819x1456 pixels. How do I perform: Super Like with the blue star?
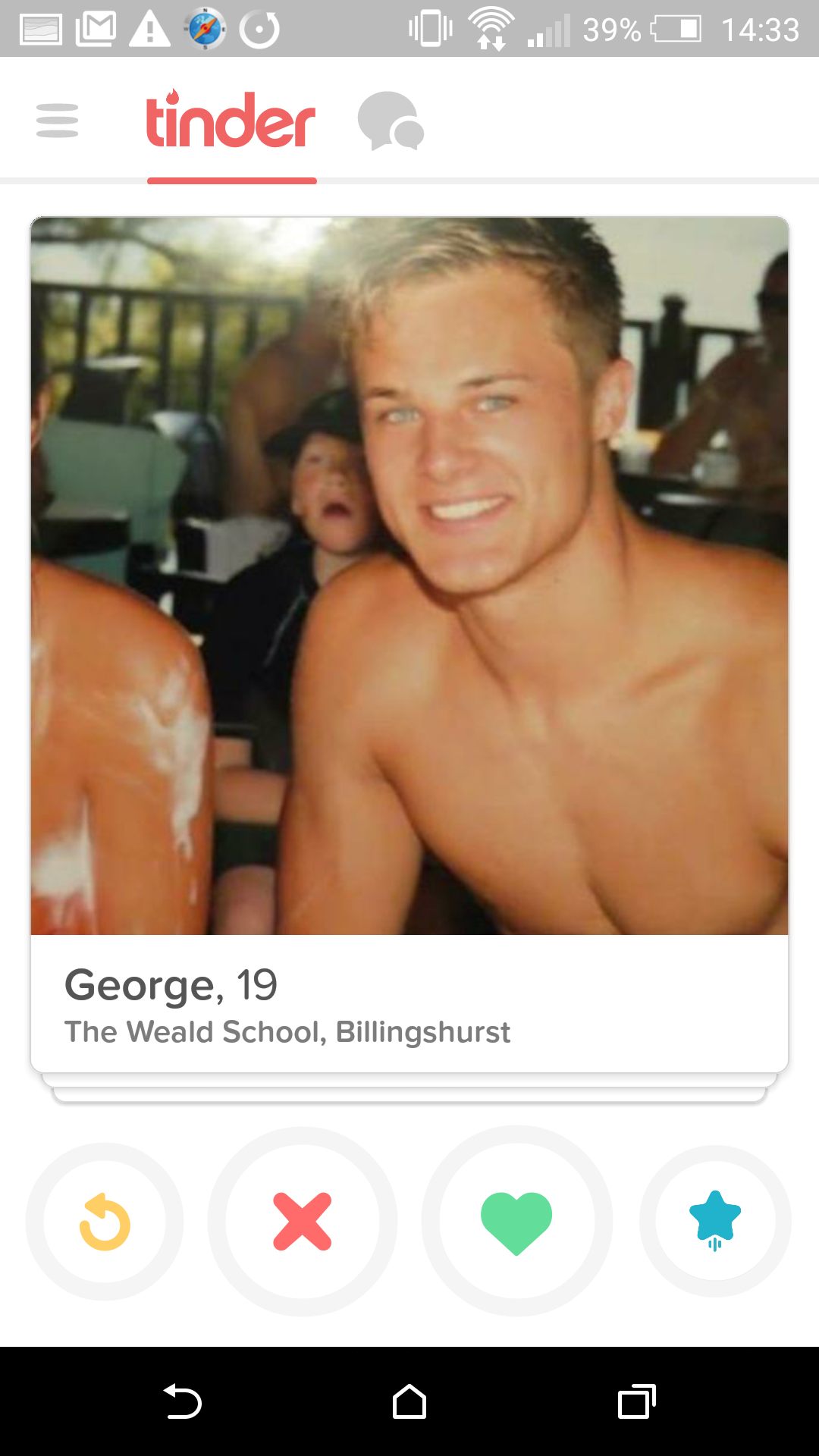click(x=715, y=1220)
